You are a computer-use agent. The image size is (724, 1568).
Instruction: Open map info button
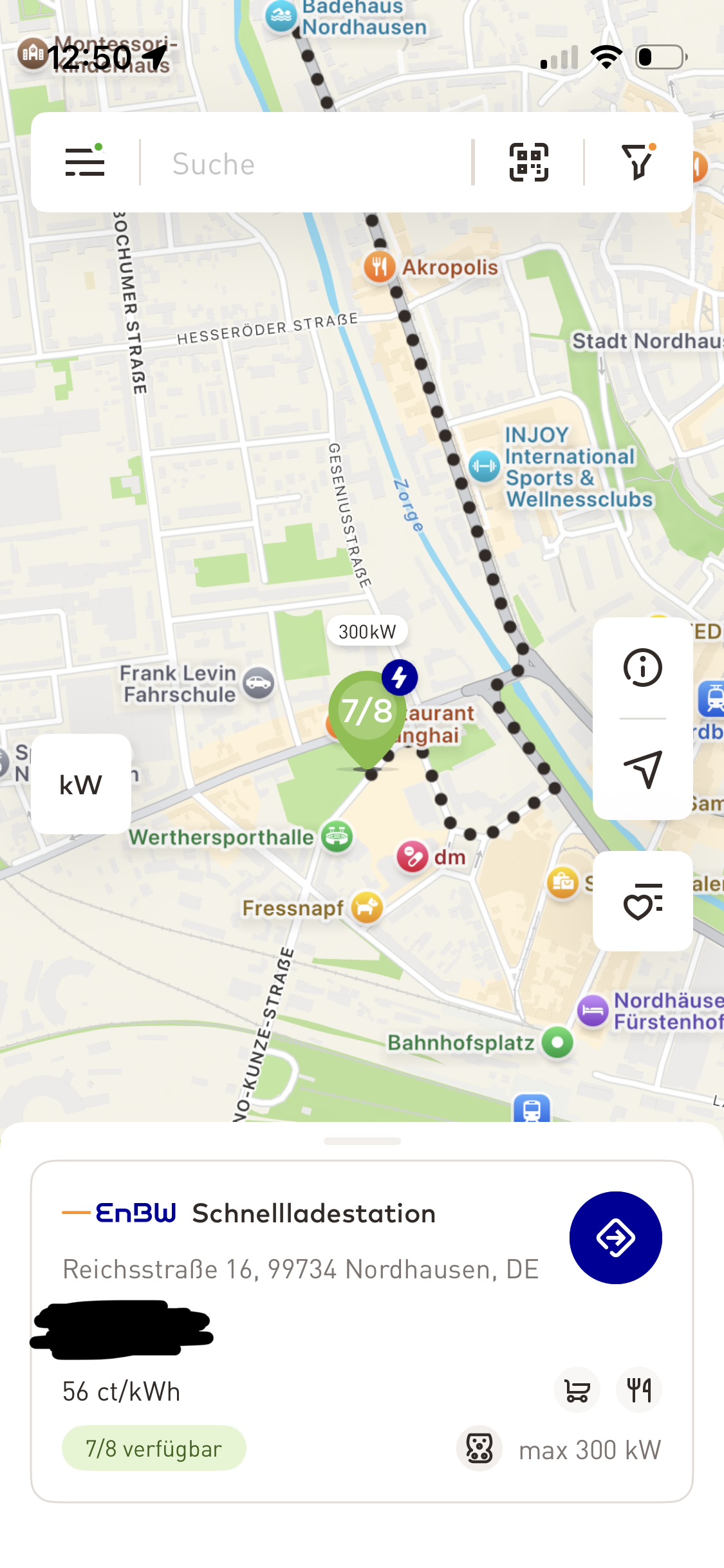click(642, 667)
